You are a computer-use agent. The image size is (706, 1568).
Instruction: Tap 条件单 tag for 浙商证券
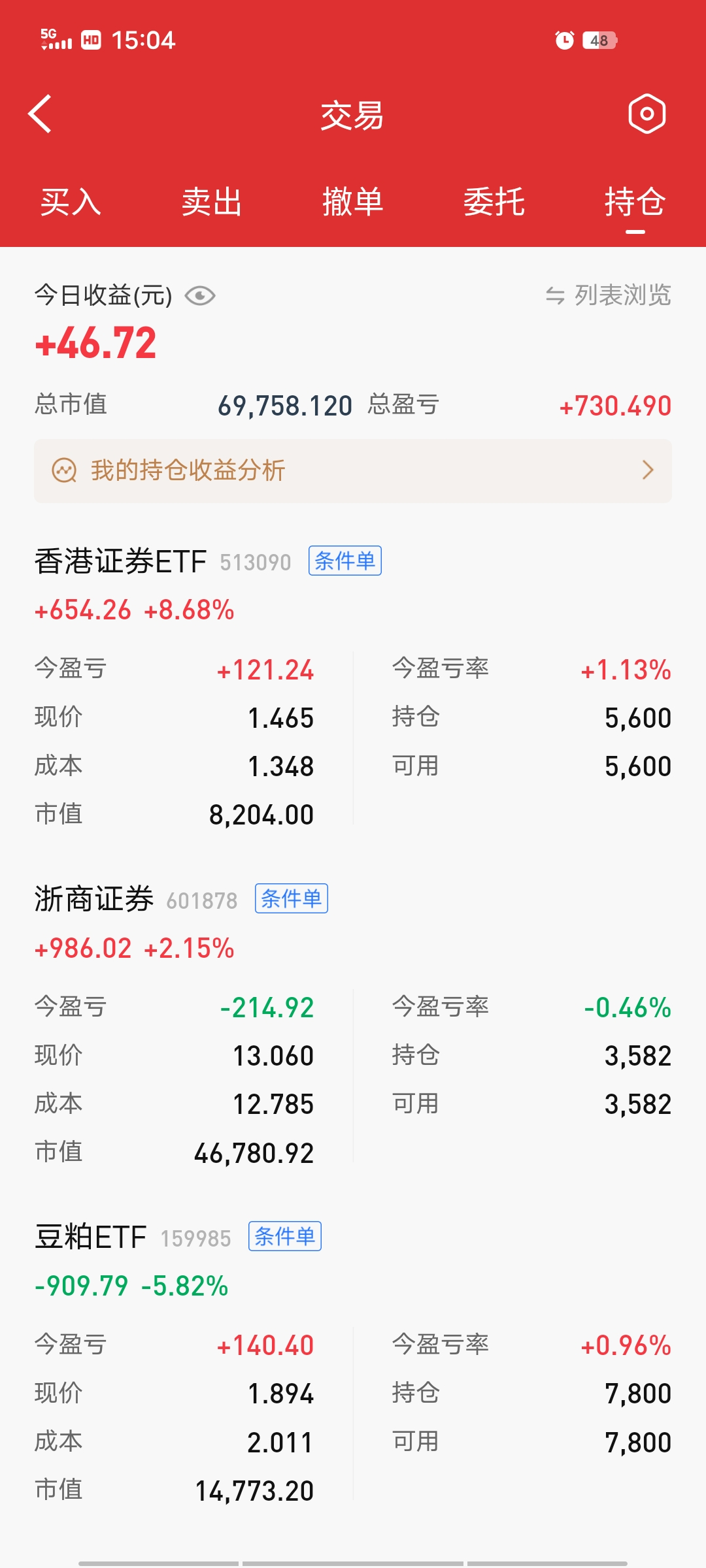coord(291,899)
